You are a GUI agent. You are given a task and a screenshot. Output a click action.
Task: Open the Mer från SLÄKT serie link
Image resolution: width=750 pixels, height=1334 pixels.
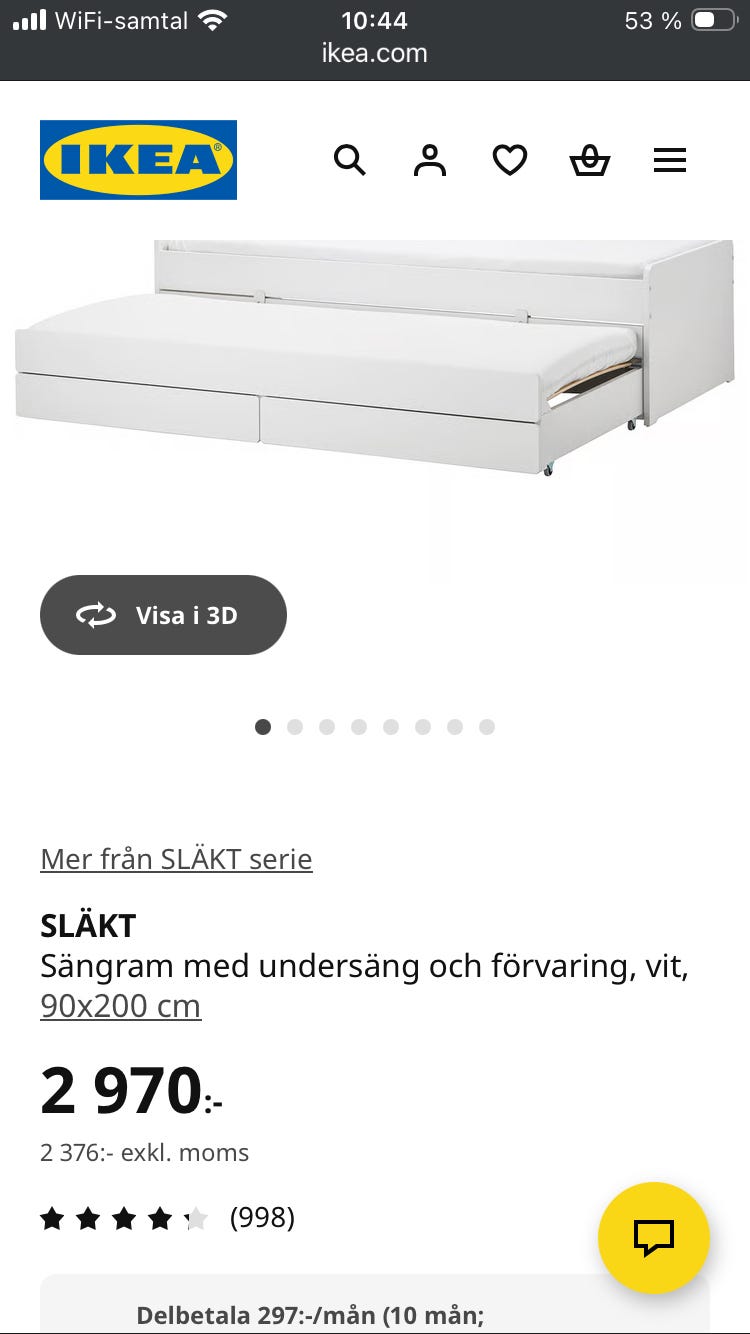pyautogui.click(x=176, y=859)
